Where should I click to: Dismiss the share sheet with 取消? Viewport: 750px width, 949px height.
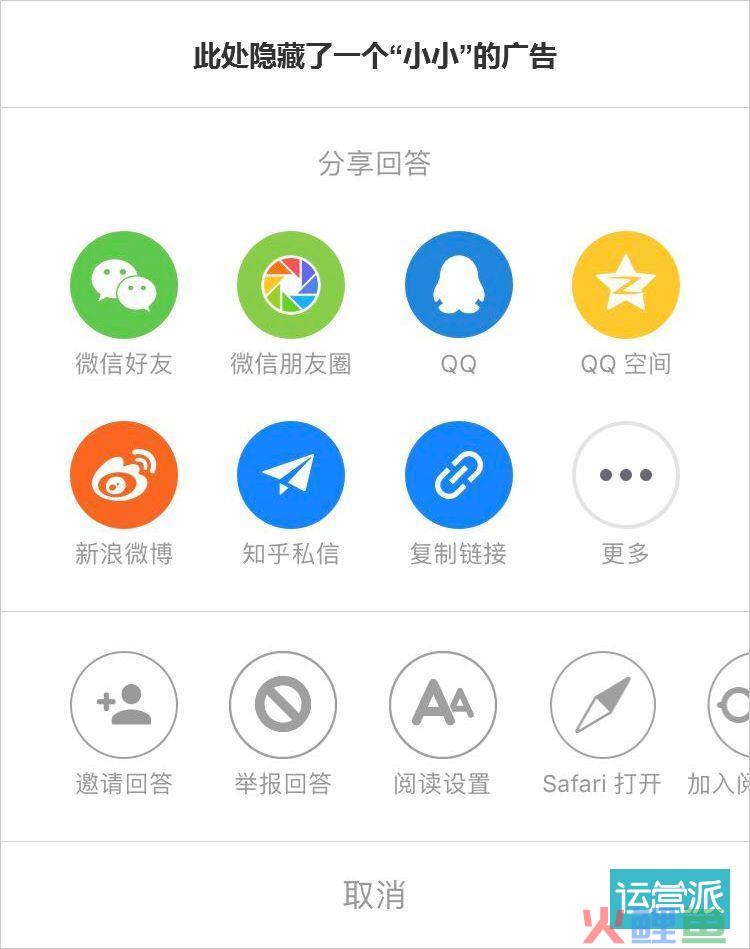coord(374,895)
